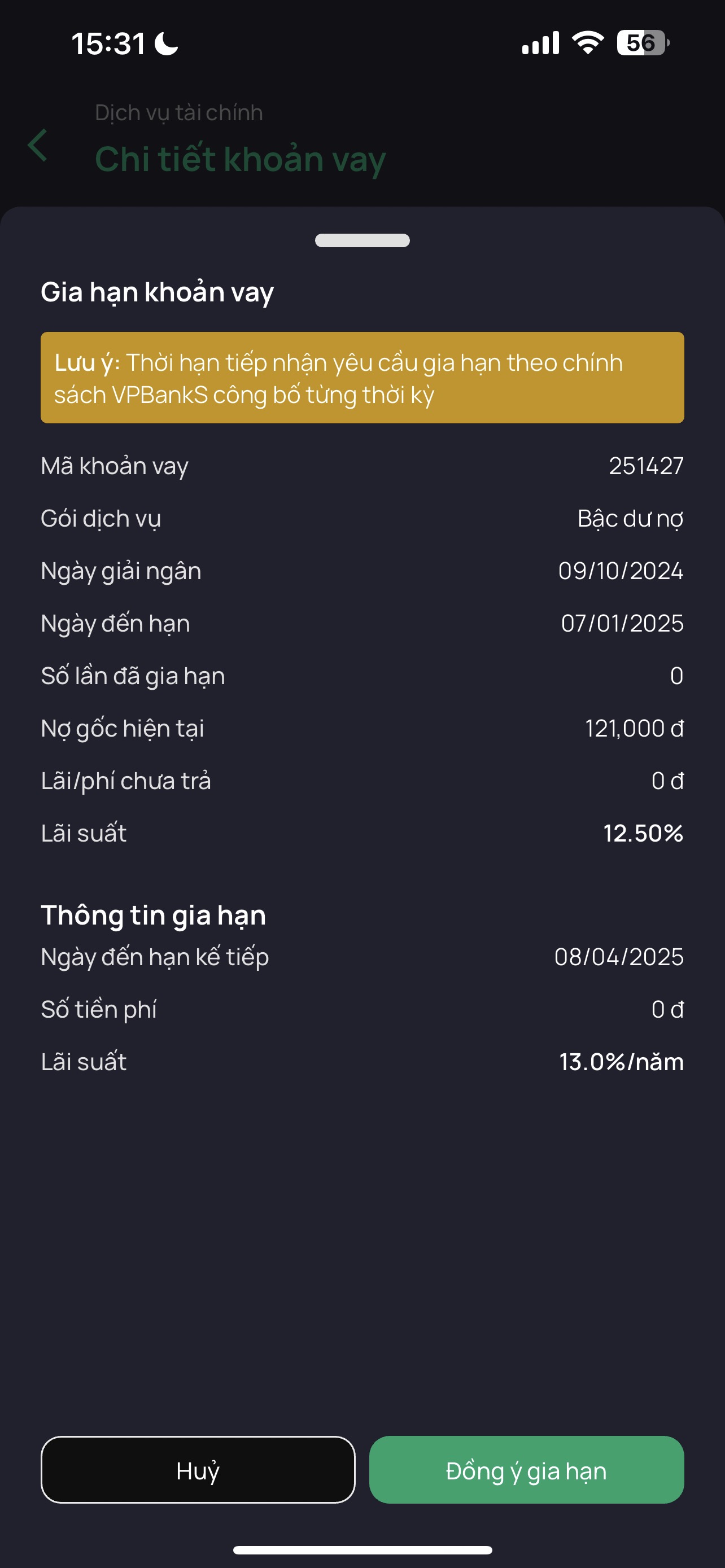Tap the iPhone home indicator bar
Viewport: 725px width, 1568px height.
click(362, 1548)
